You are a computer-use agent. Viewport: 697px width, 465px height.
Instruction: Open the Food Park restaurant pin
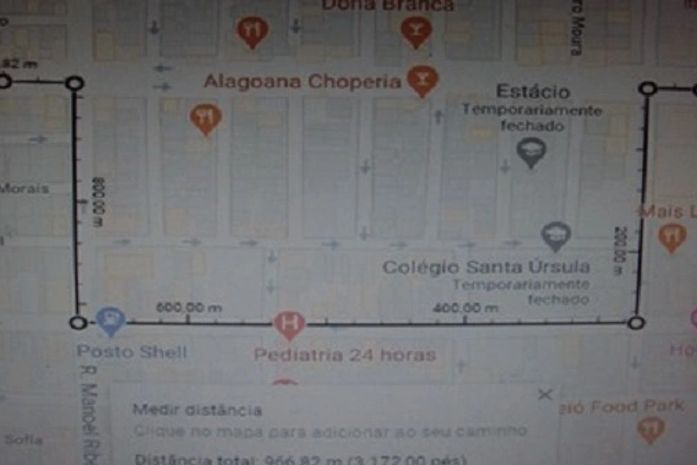pyautogui.click(x=650, y=430)
